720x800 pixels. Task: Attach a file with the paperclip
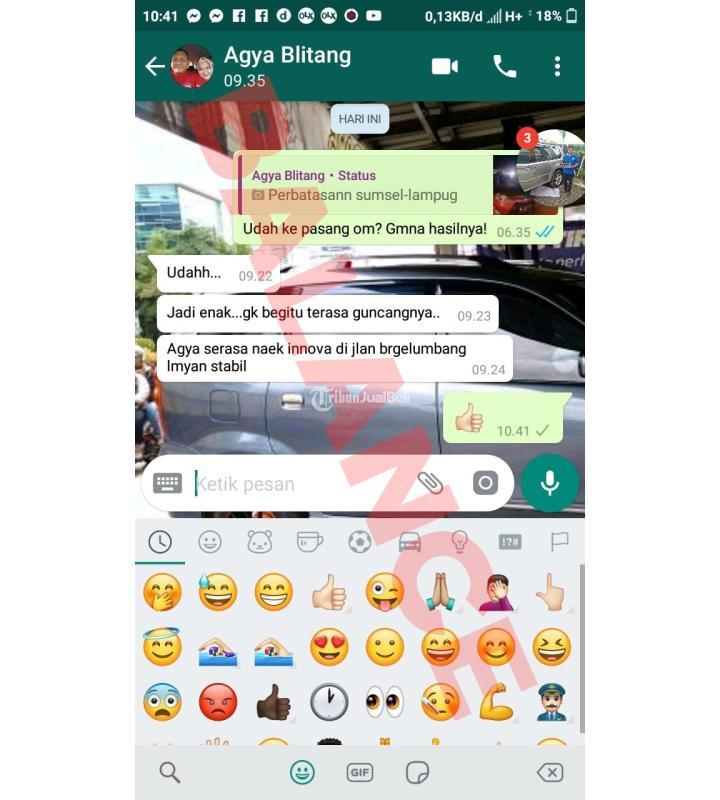click(430, 484)
